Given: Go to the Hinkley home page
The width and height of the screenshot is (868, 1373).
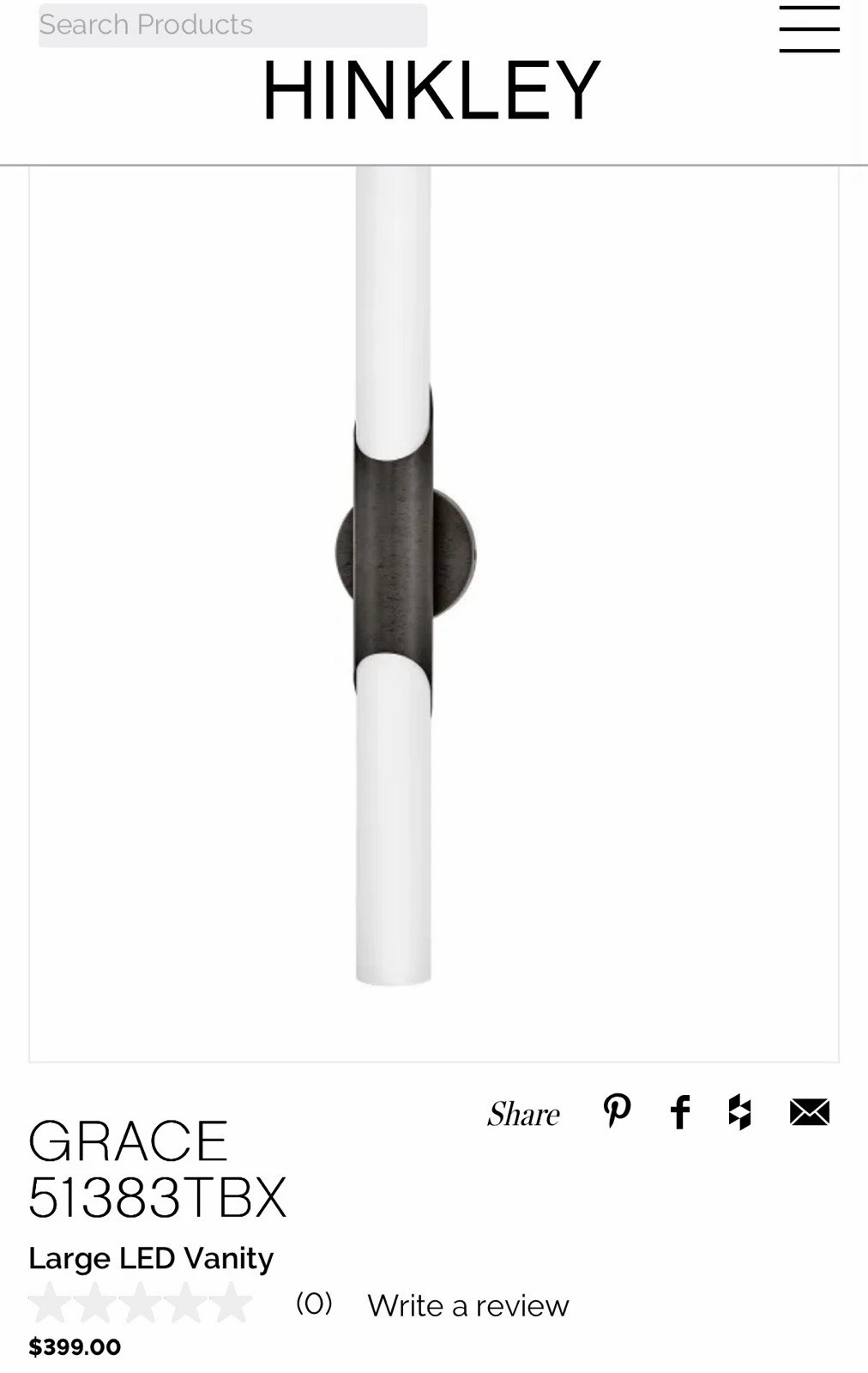Looking at the screenshot, I should (x=431, y=91).
